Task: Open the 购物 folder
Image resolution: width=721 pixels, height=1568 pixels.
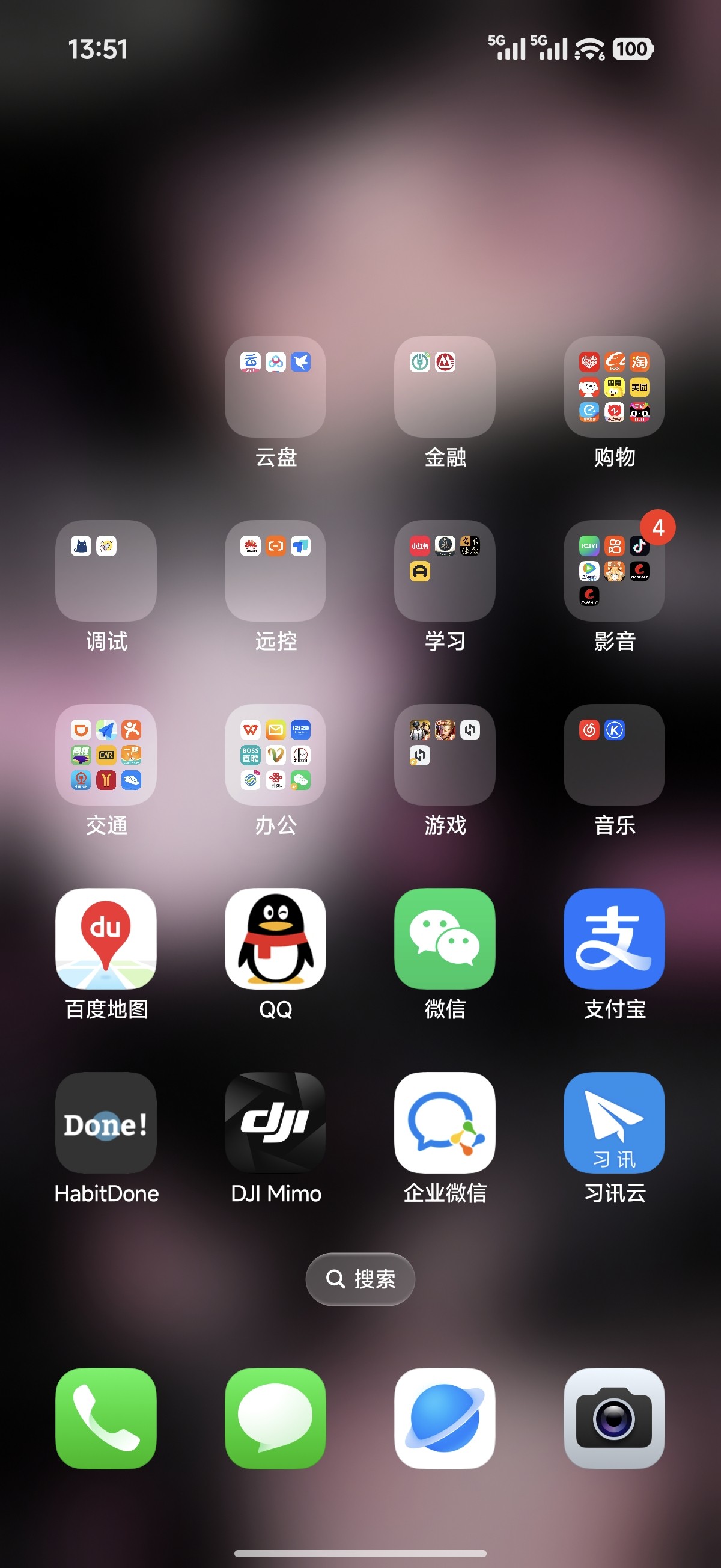Action: [614, 387]
